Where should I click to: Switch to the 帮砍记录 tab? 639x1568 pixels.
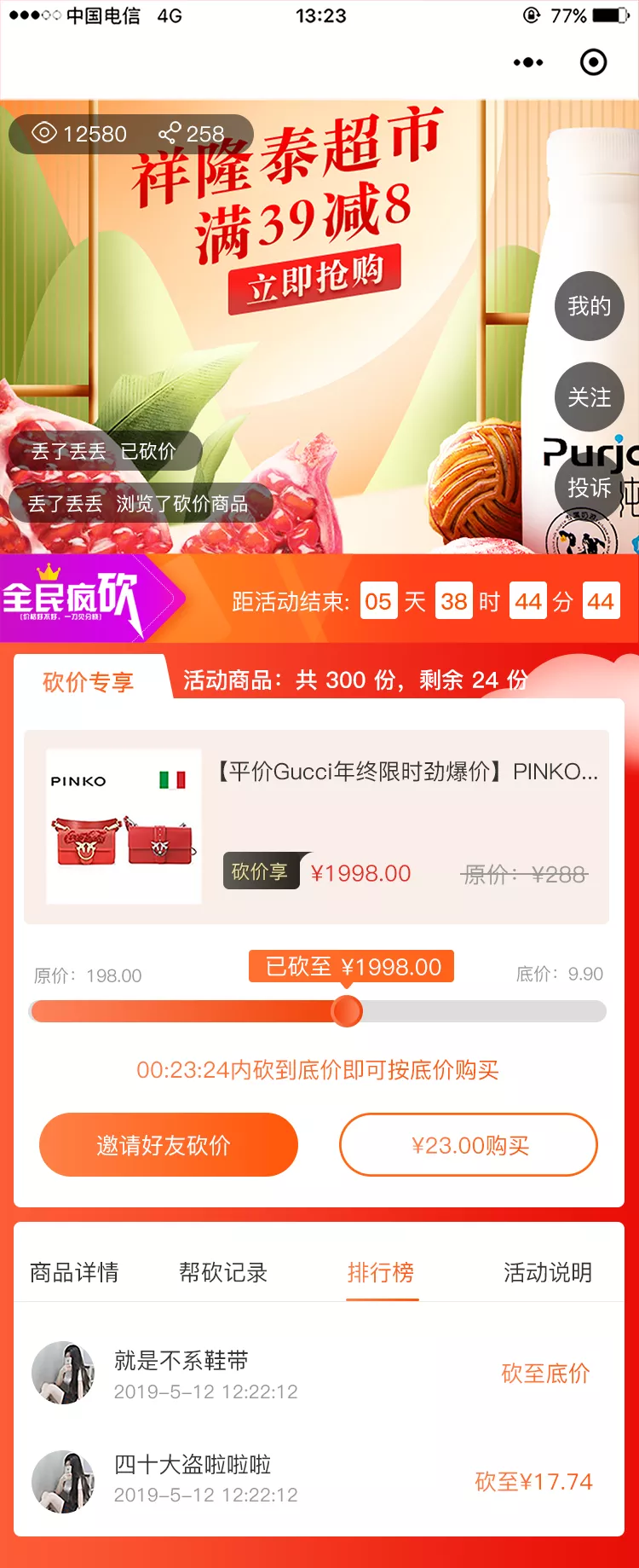coord(223,1272)
